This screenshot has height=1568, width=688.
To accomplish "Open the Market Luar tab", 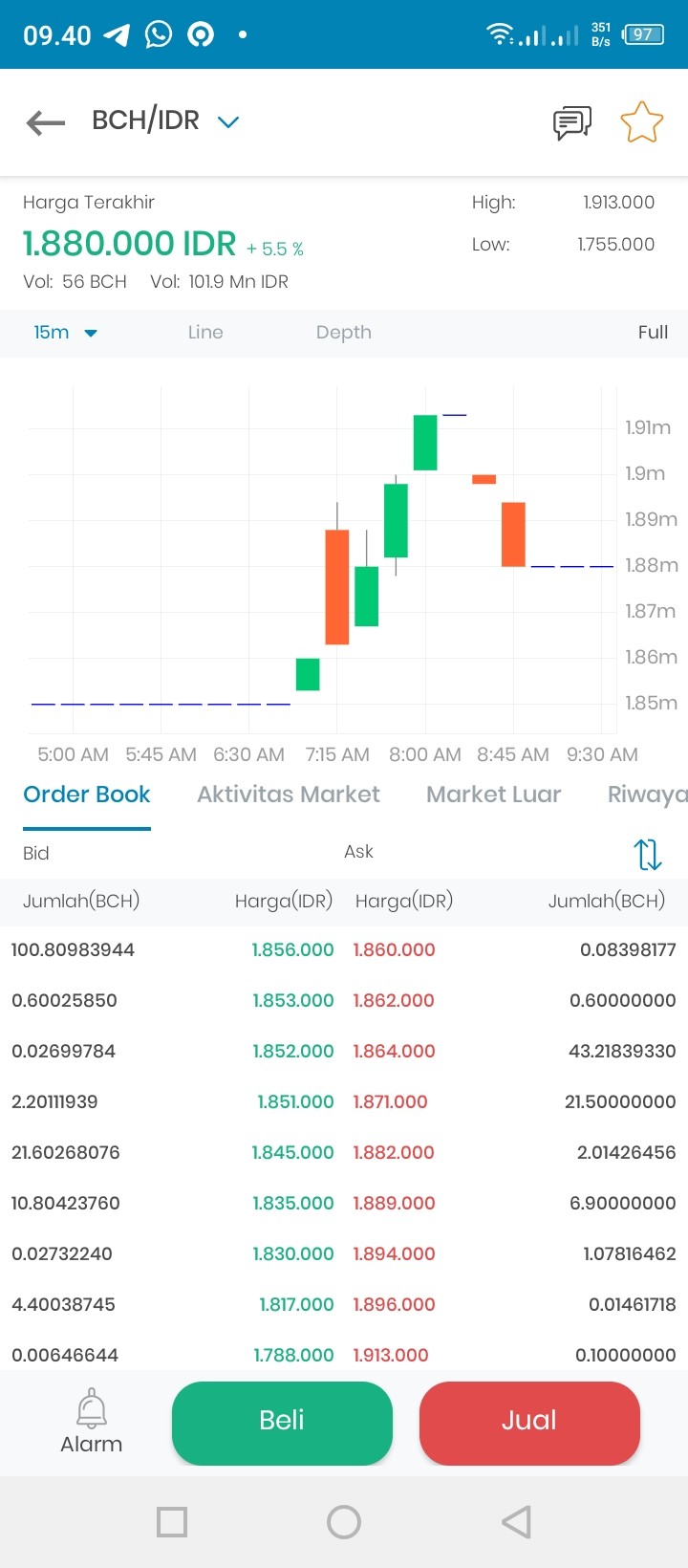I will tap(494, 795).
